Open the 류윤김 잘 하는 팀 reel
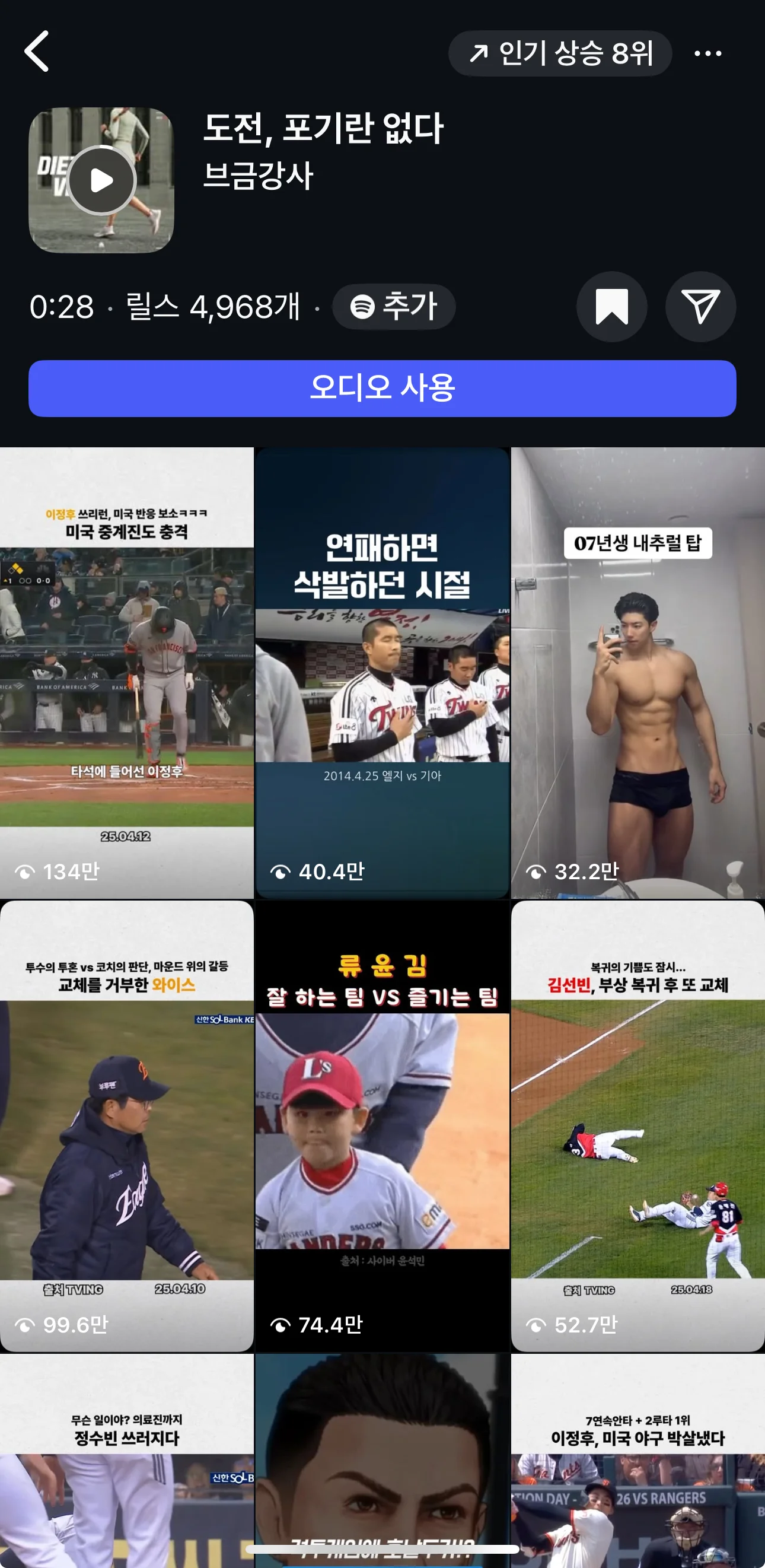 tap(382, 1126)
